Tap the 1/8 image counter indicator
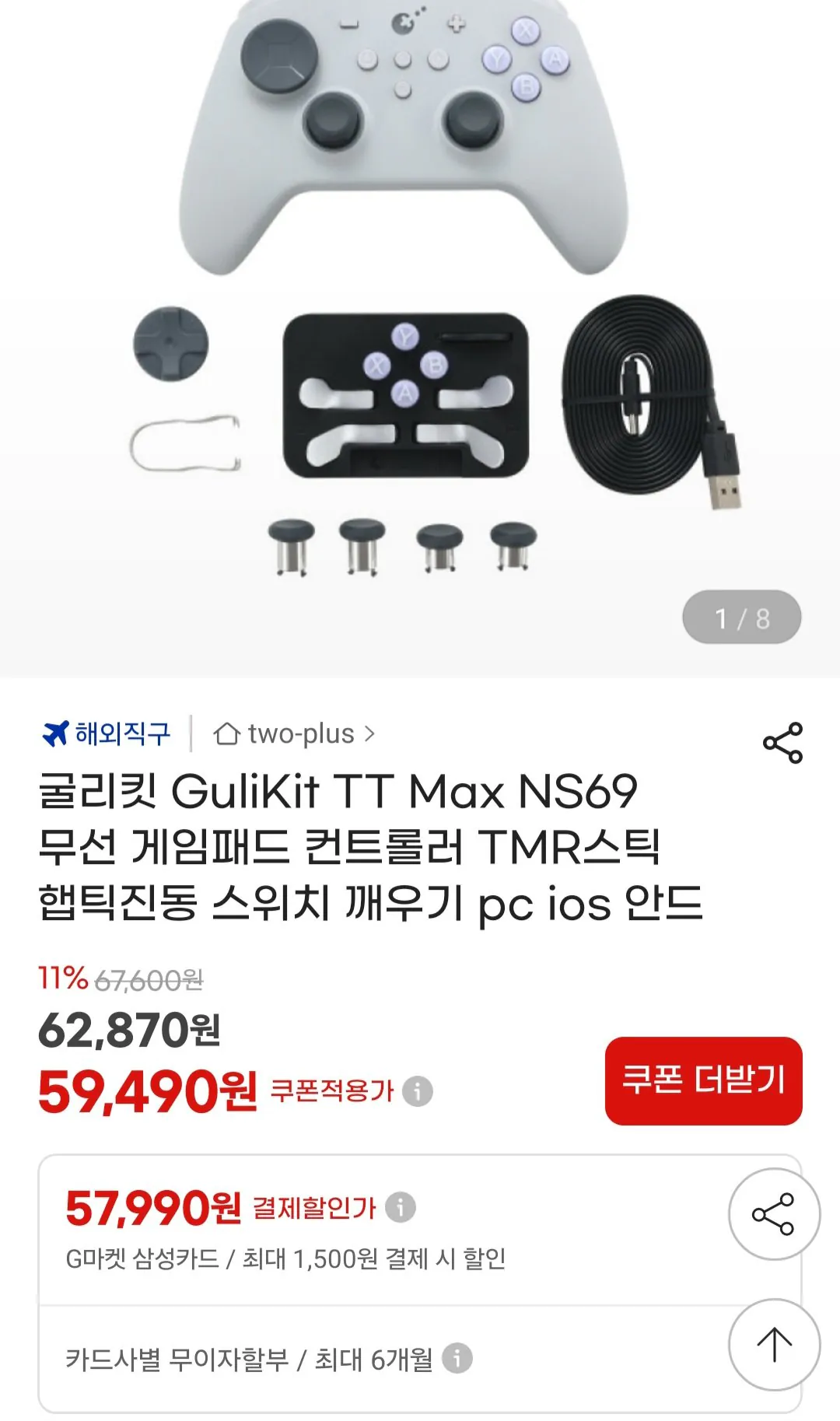This screenshot has height=1421, width=840. [x=741, y=615]
